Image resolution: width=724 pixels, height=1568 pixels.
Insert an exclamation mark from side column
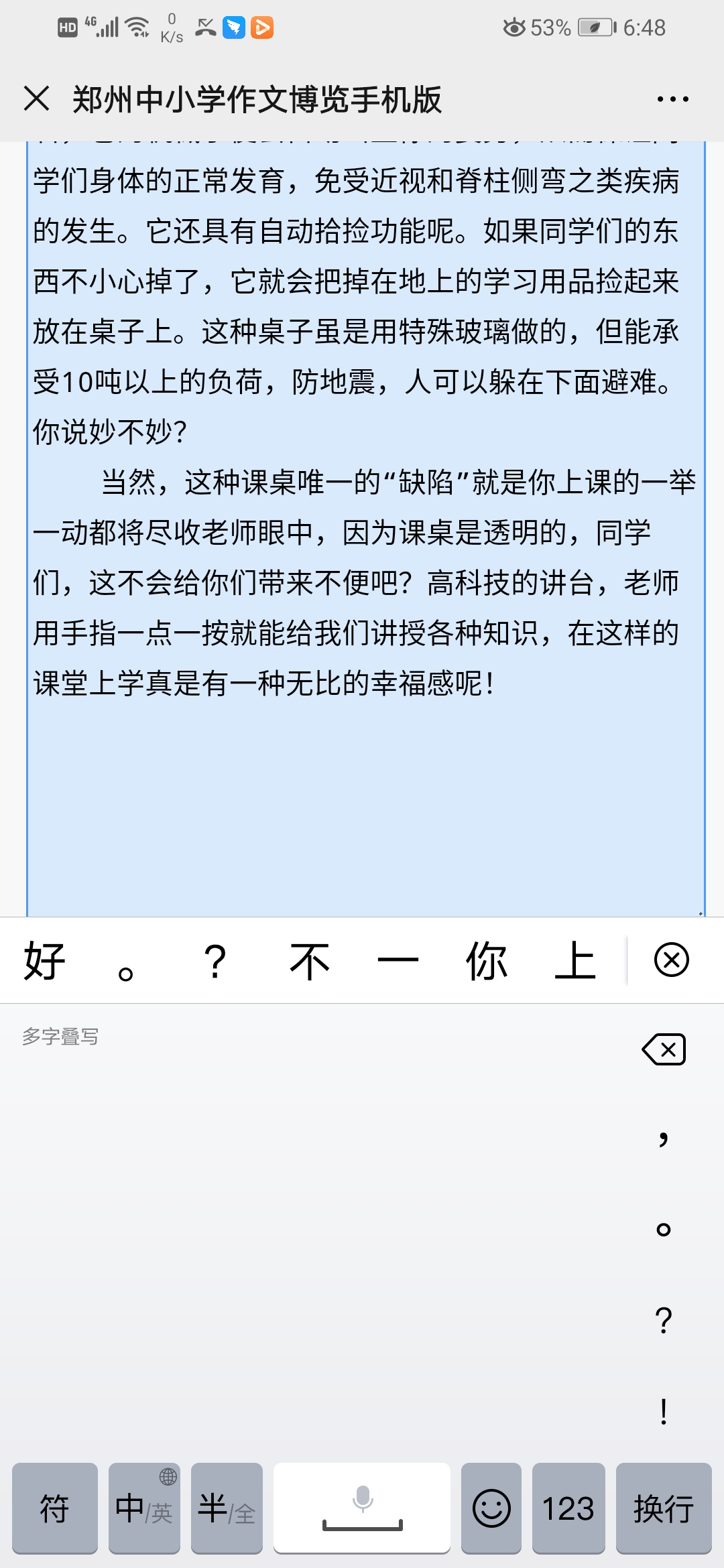pos(663,1411)
